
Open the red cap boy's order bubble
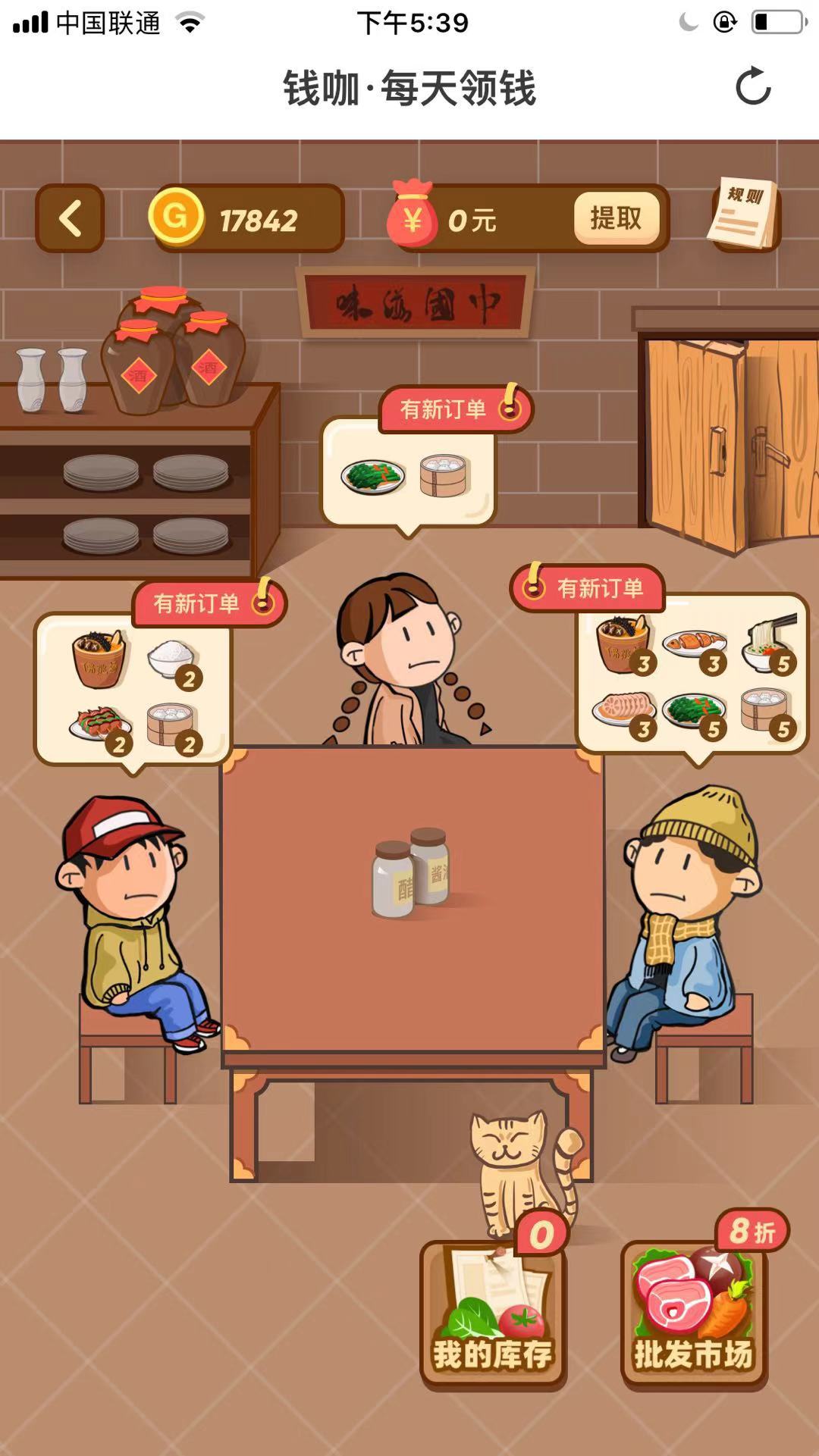(x=133, y=688)
